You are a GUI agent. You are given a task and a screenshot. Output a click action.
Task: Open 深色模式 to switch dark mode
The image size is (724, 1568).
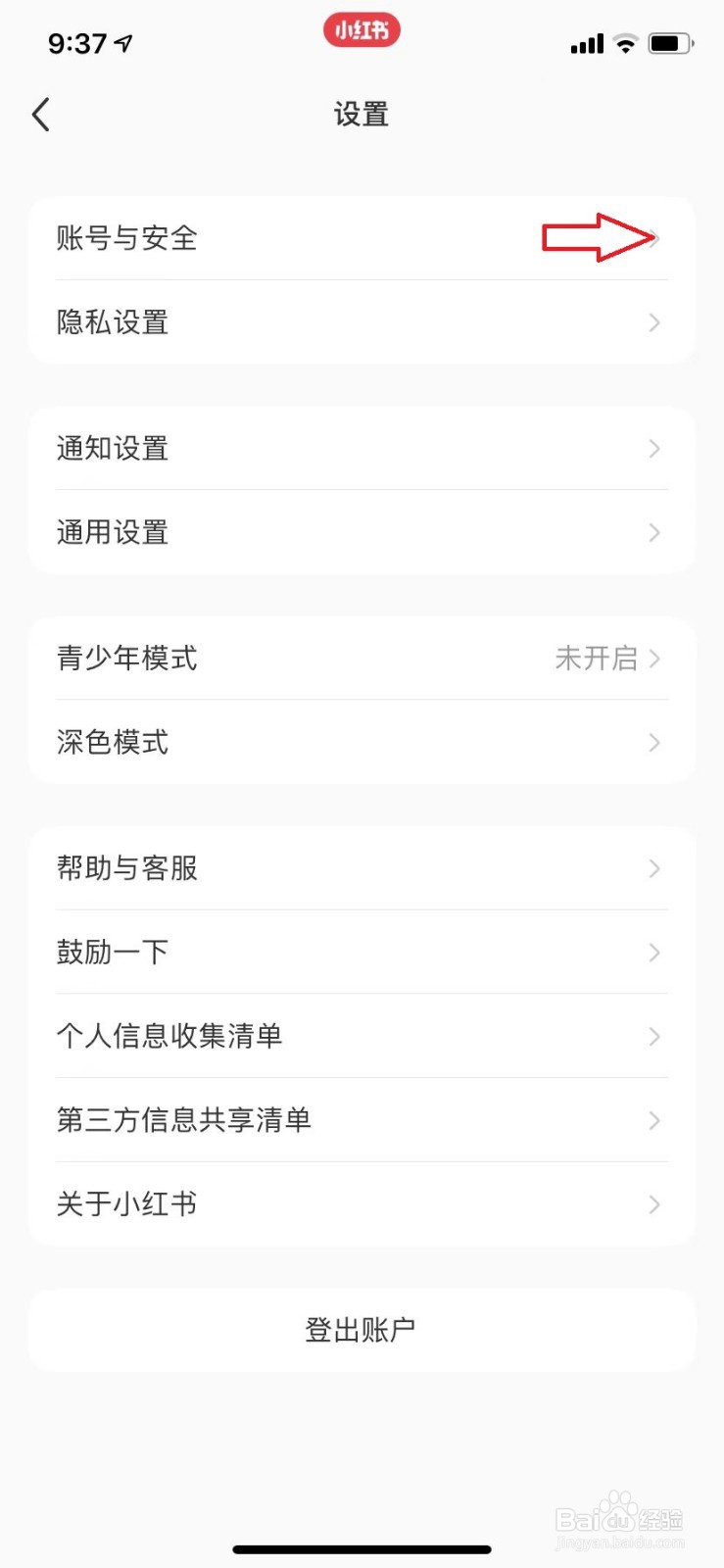[x=362, y=743]
